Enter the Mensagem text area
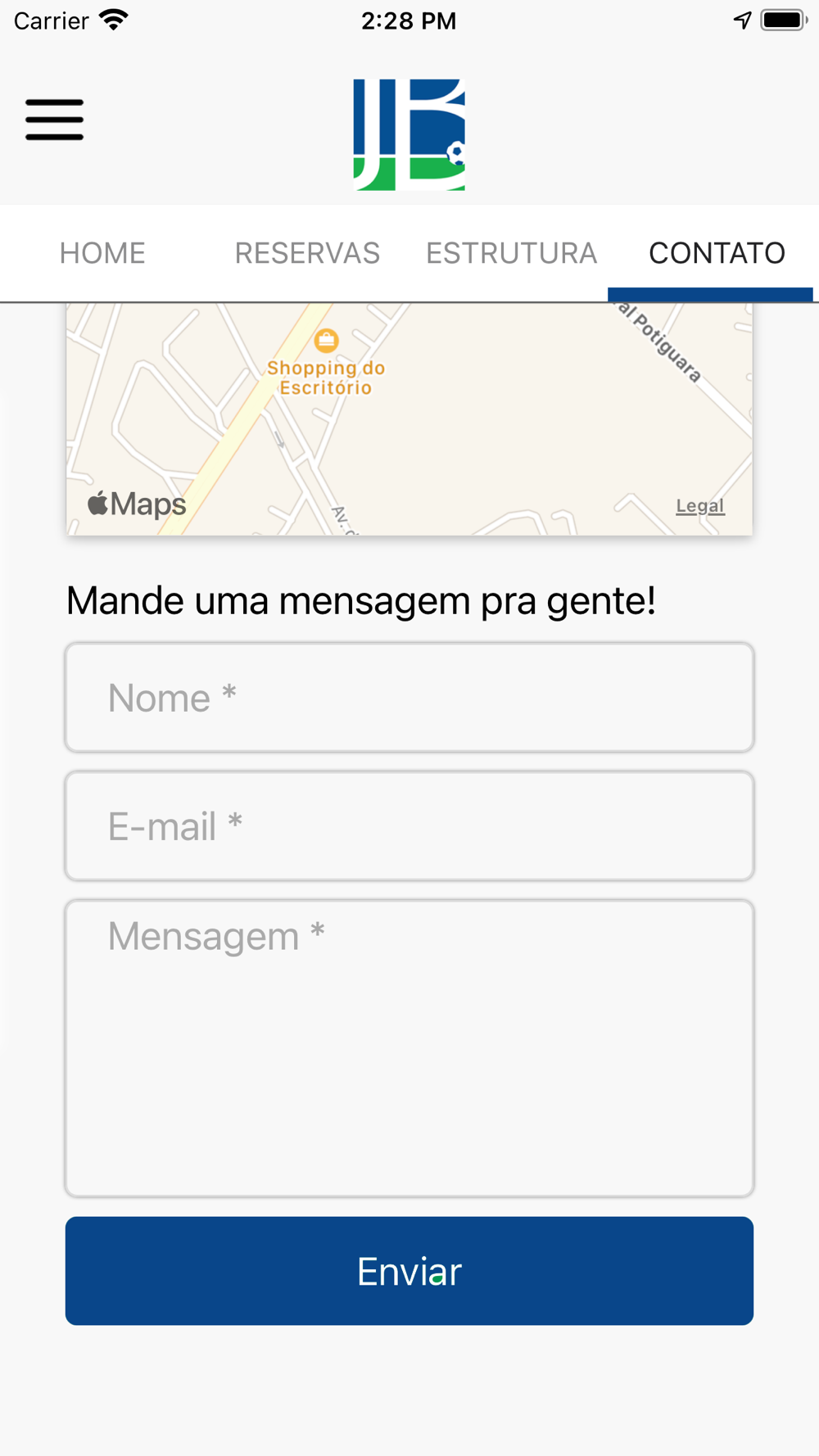The height and width of the screenshot is (1456, 819). click(x=409, y=1048)
